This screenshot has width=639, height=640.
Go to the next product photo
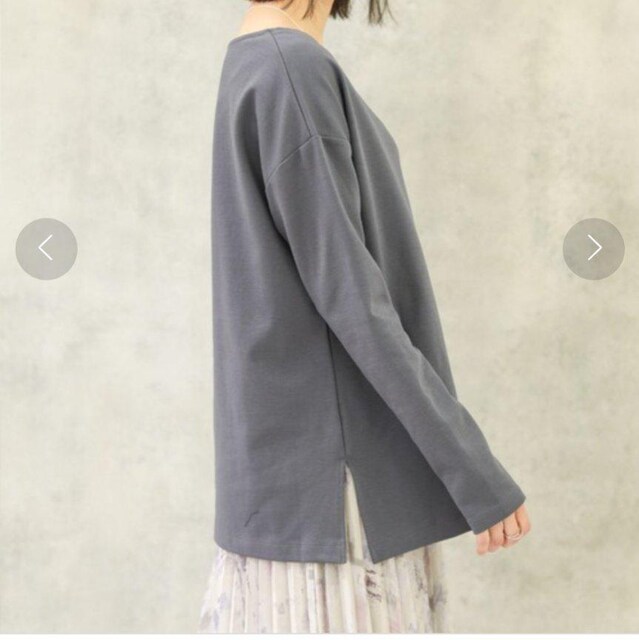click(593, 248)
